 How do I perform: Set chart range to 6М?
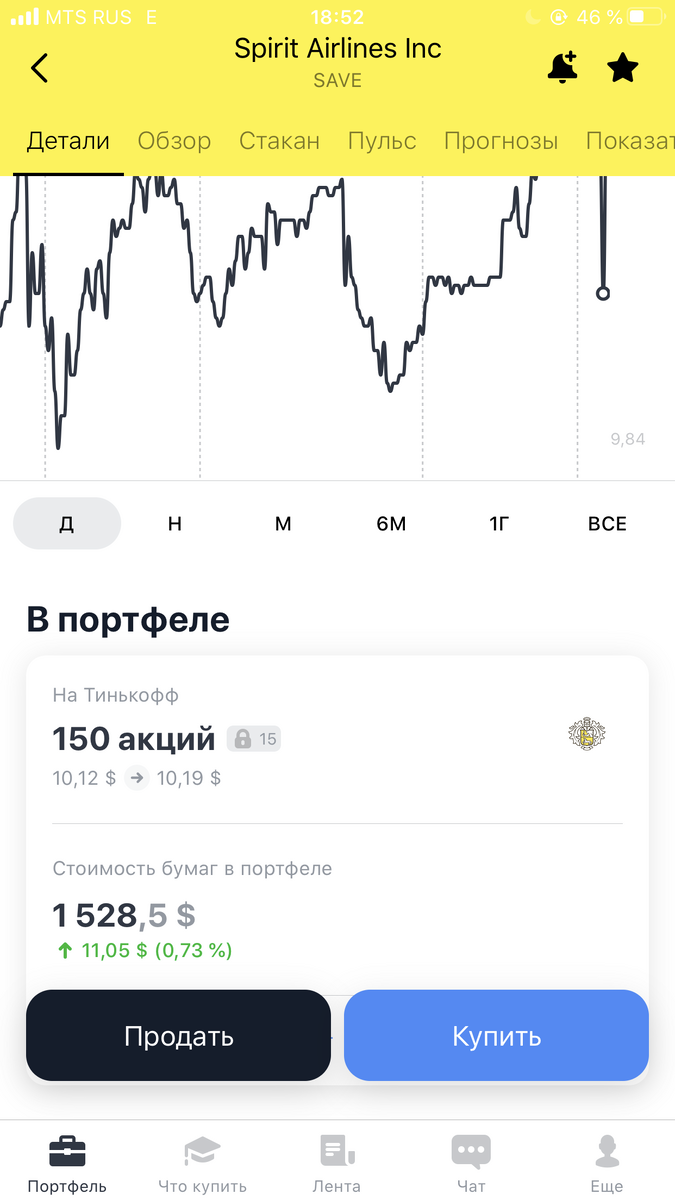(391, 524)
